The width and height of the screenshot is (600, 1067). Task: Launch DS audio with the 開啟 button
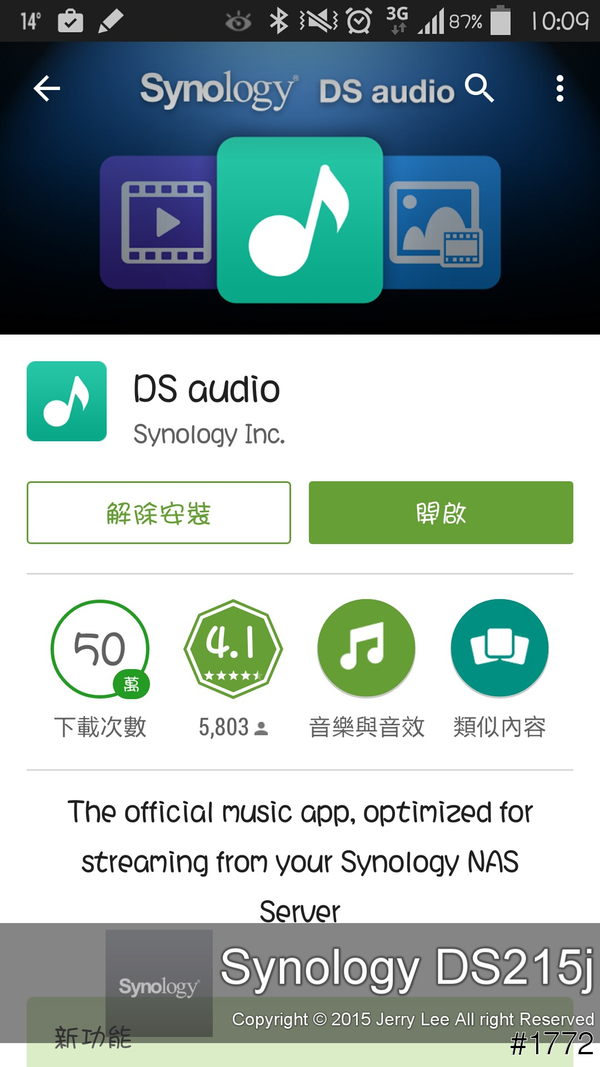pyautogui.click(x=440, y=513)
